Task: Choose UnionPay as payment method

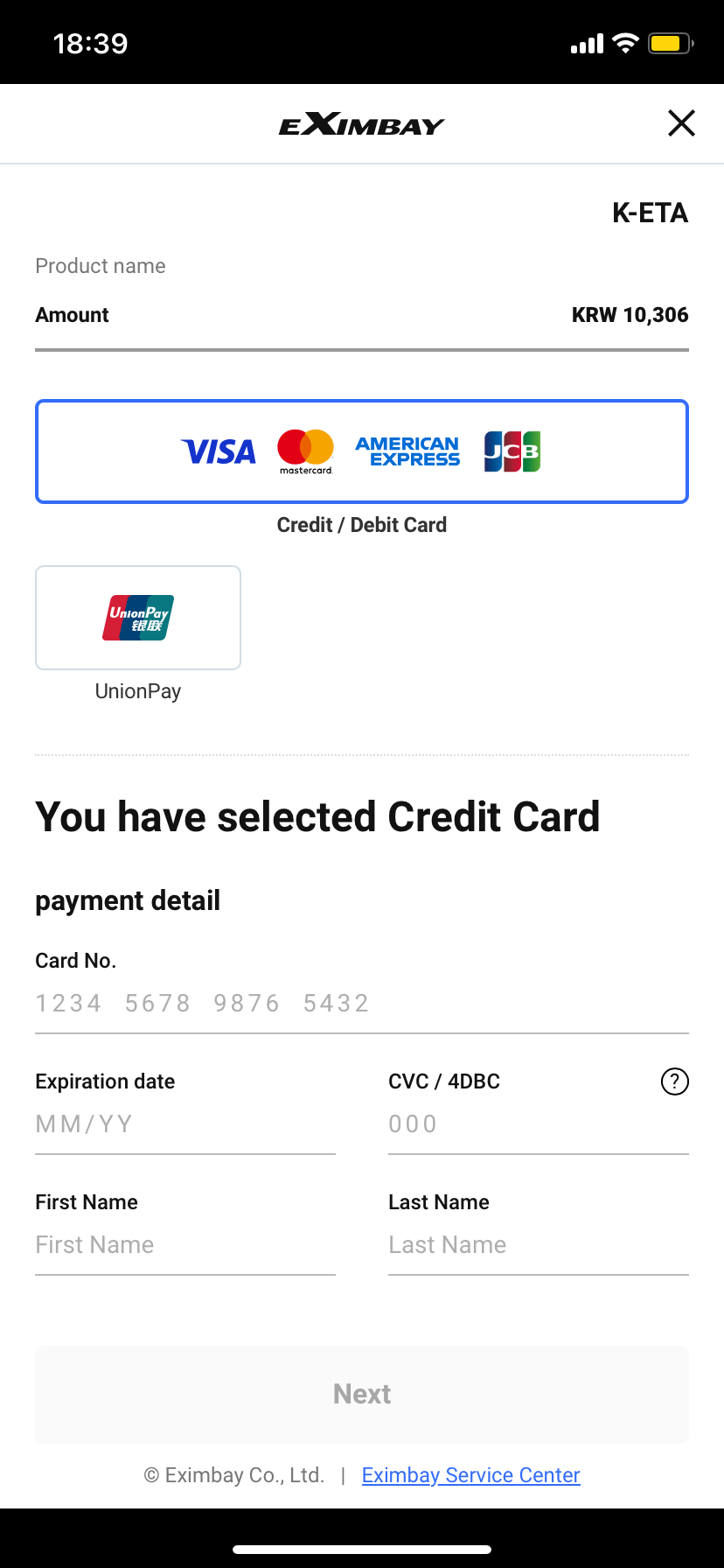Action: [x=138, y=618]
